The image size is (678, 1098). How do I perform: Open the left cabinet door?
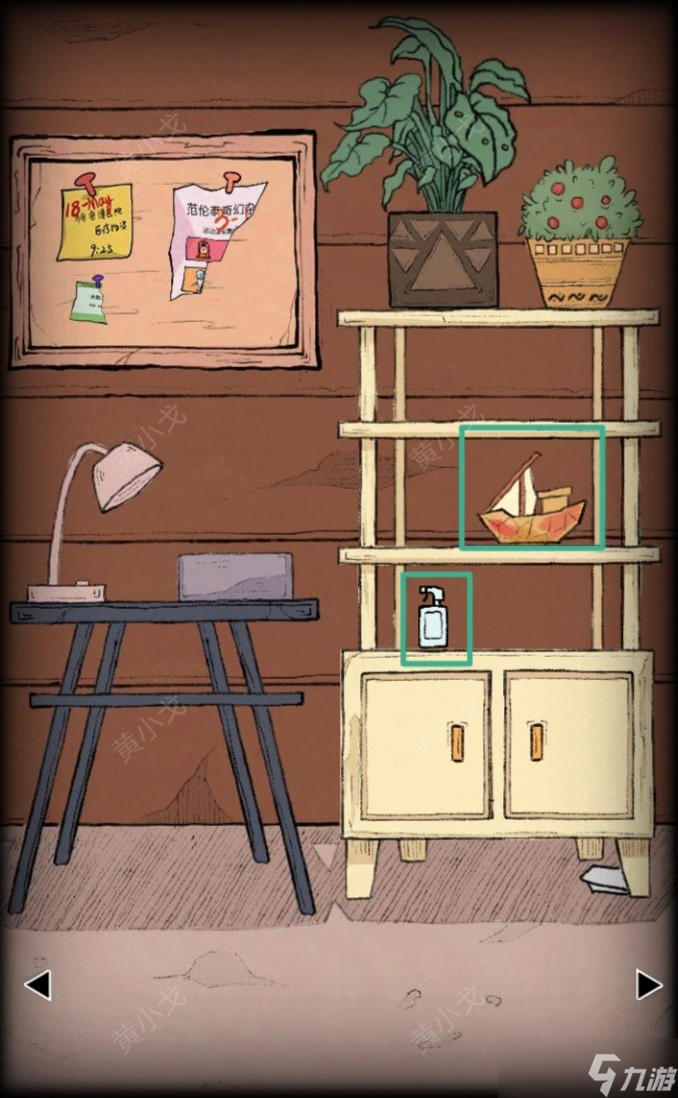pos(426,745)
